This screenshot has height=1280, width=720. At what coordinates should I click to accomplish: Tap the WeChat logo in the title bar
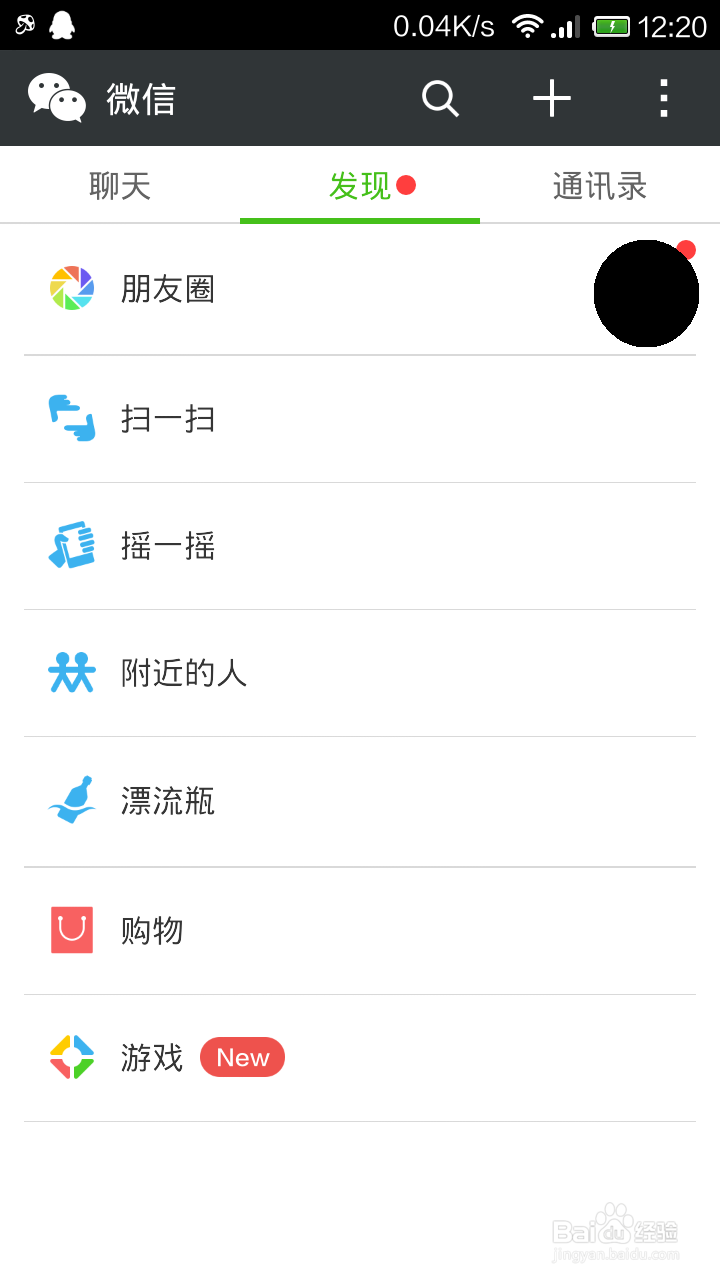tap(57, 97)
